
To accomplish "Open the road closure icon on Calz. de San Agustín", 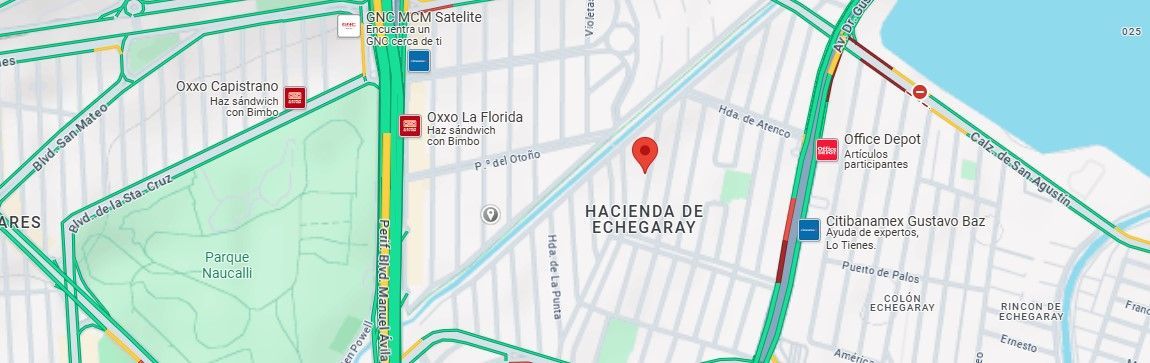I will pyautogui.click(x=920, y=92).
